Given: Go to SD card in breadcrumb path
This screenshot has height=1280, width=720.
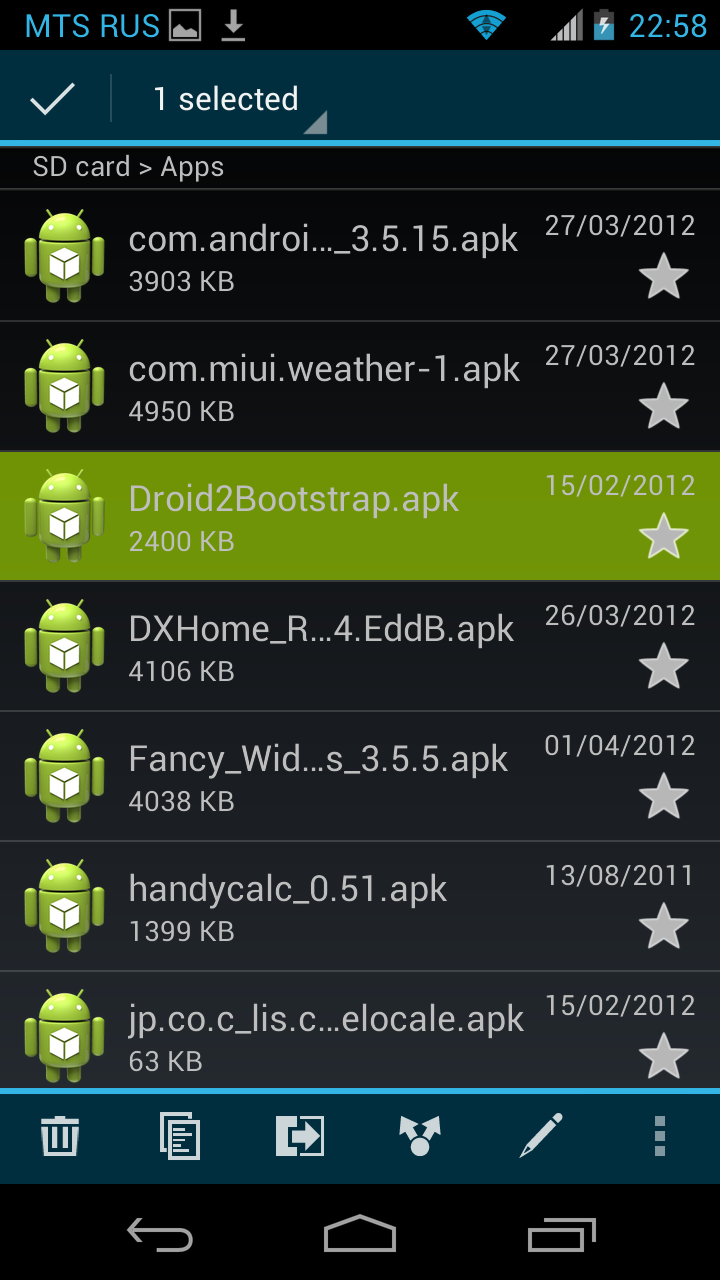Looking at the screenshot, I should 81,167.
